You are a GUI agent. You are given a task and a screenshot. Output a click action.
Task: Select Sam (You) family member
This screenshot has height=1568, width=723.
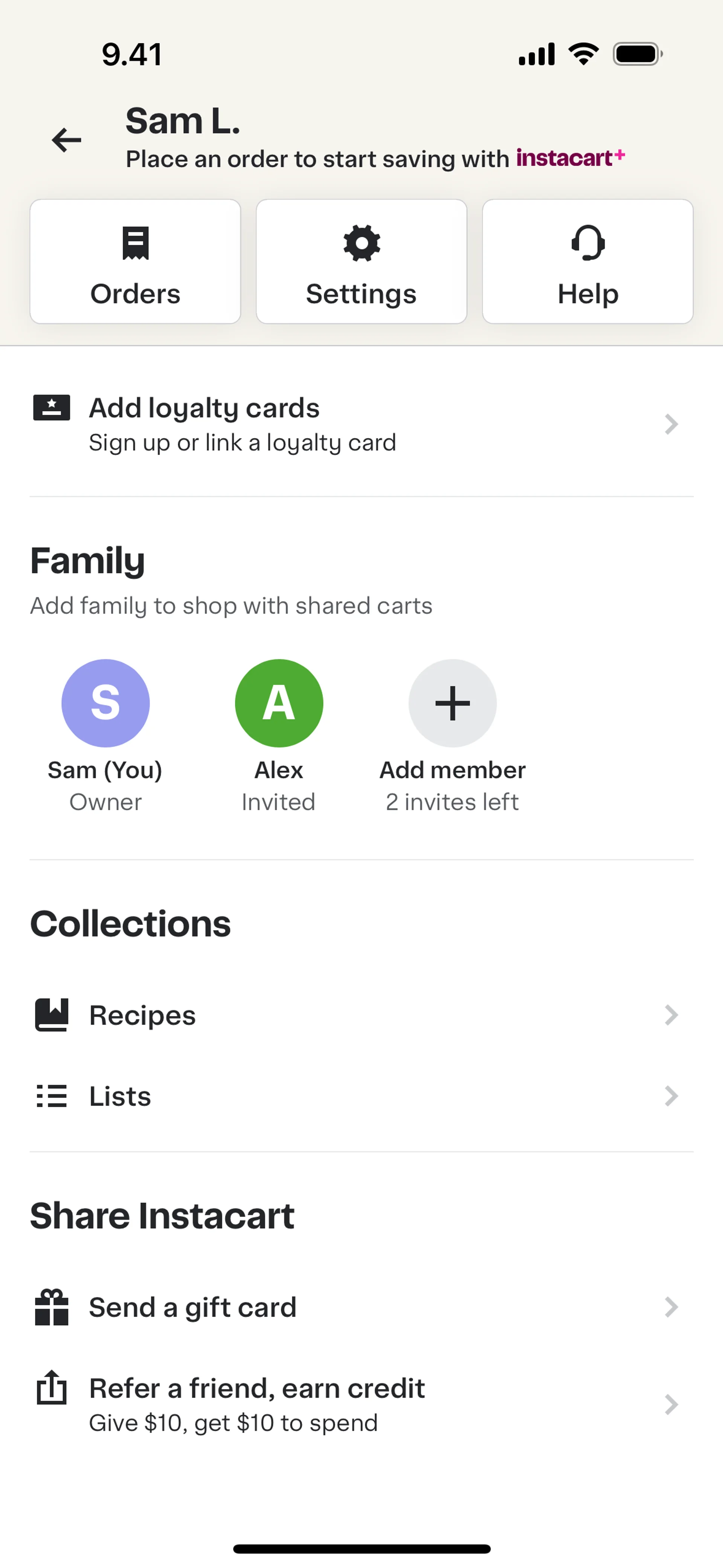(105, 704)
